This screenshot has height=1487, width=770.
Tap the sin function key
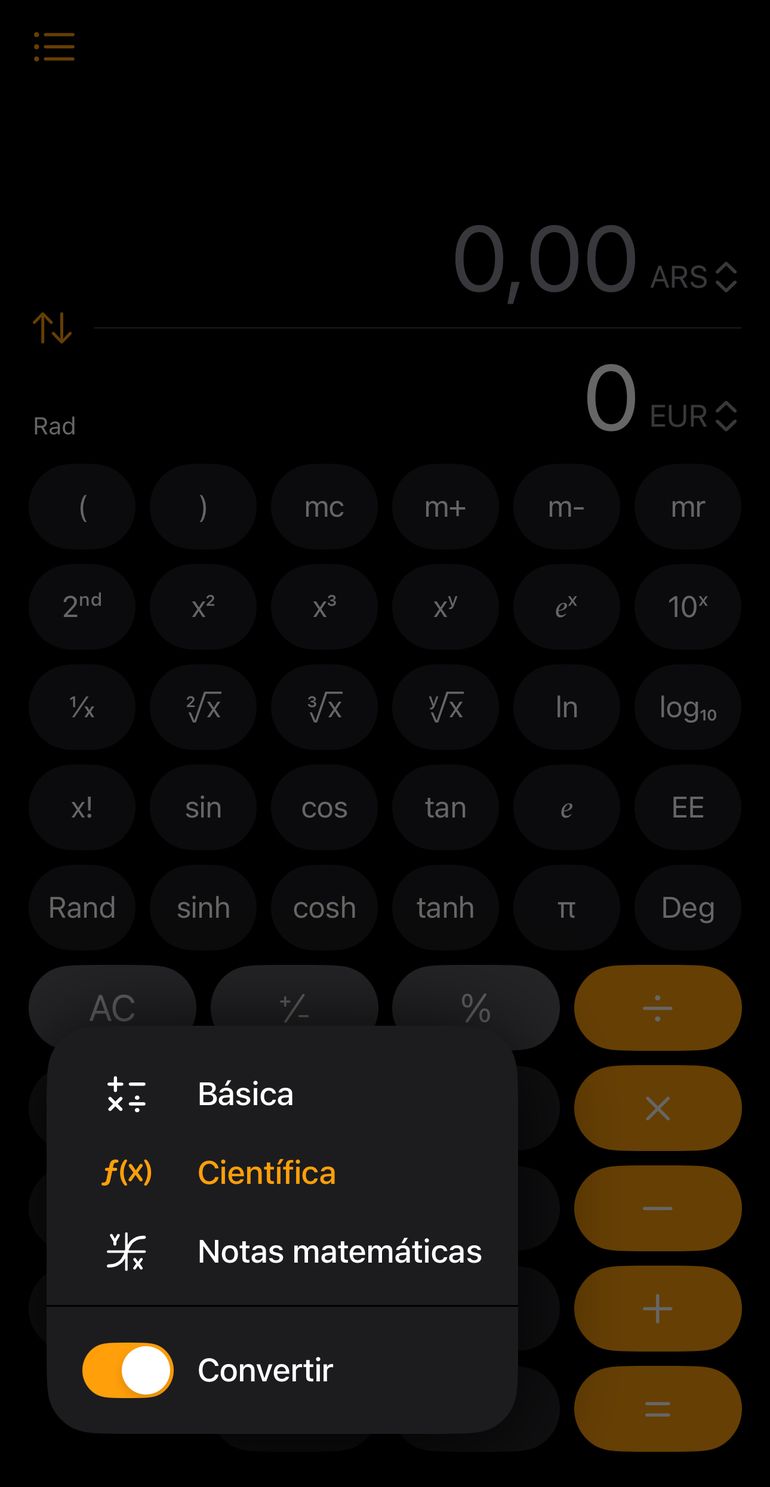[203, 808]
